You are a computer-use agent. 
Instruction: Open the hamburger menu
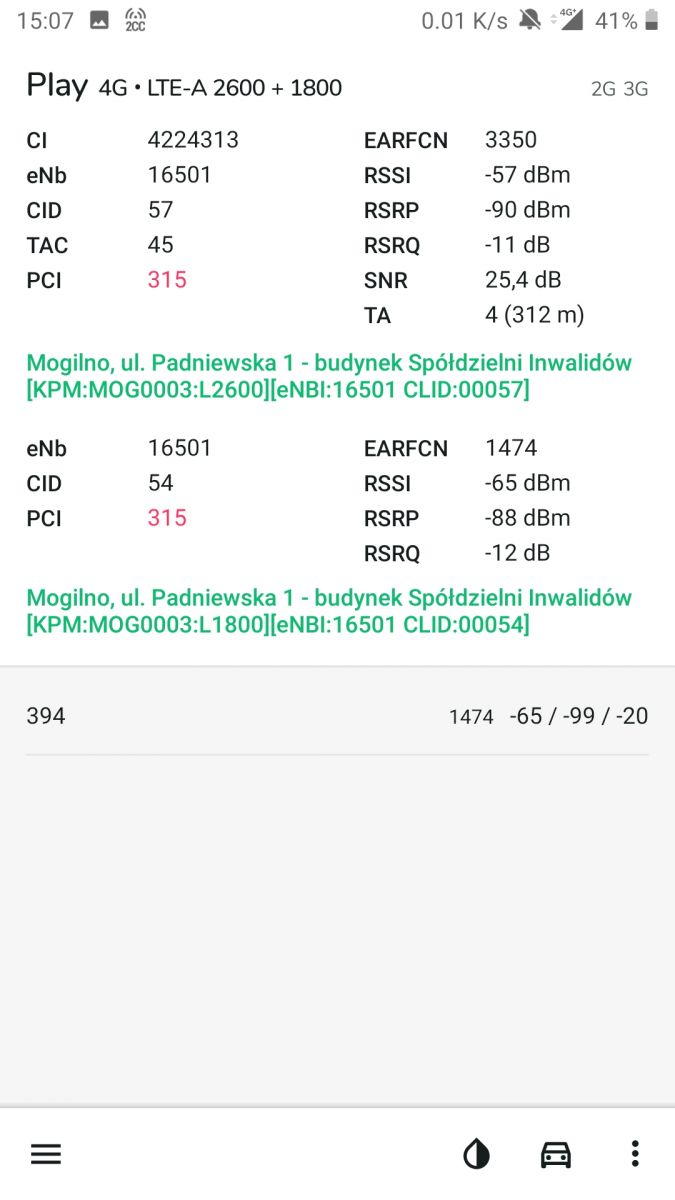(46, 1155)
